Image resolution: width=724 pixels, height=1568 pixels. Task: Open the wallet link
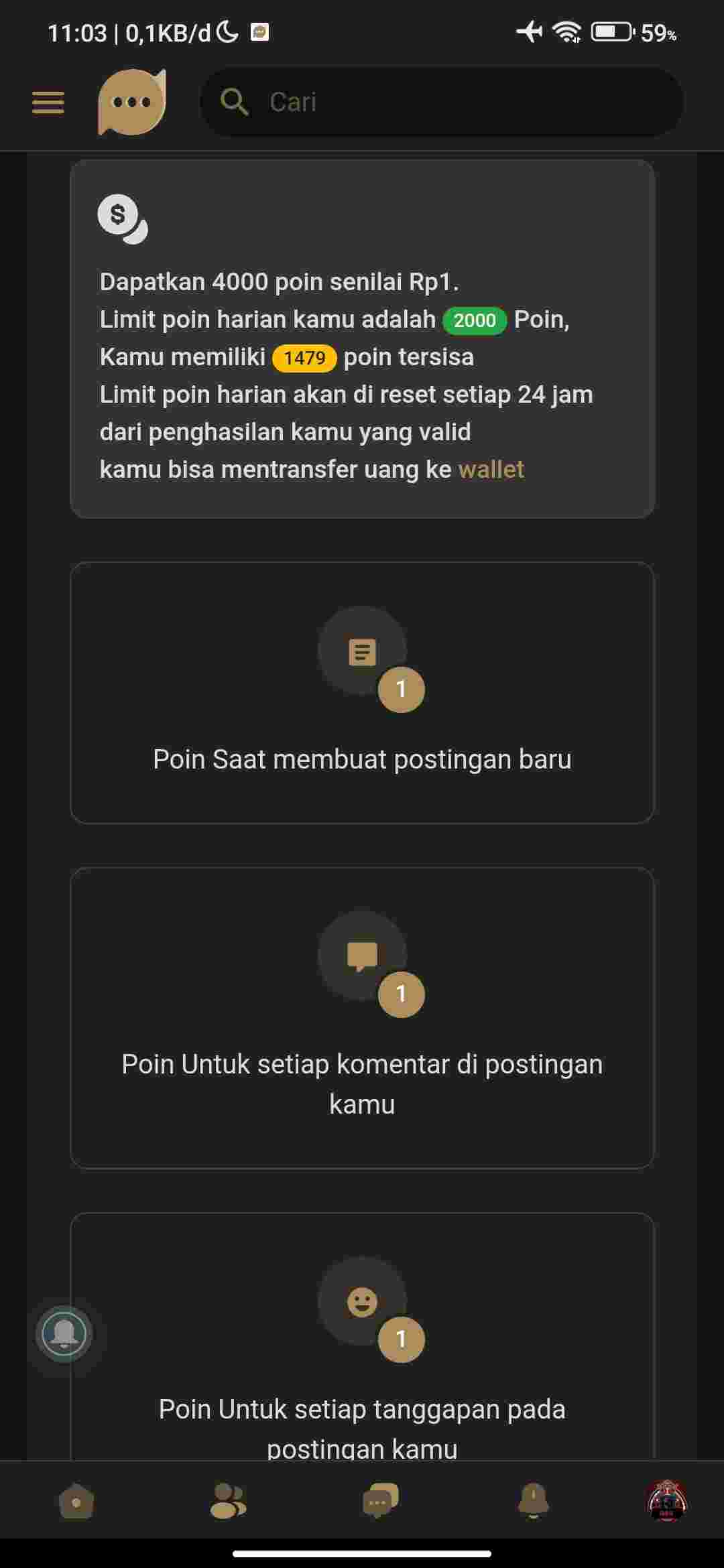[491, 470]
